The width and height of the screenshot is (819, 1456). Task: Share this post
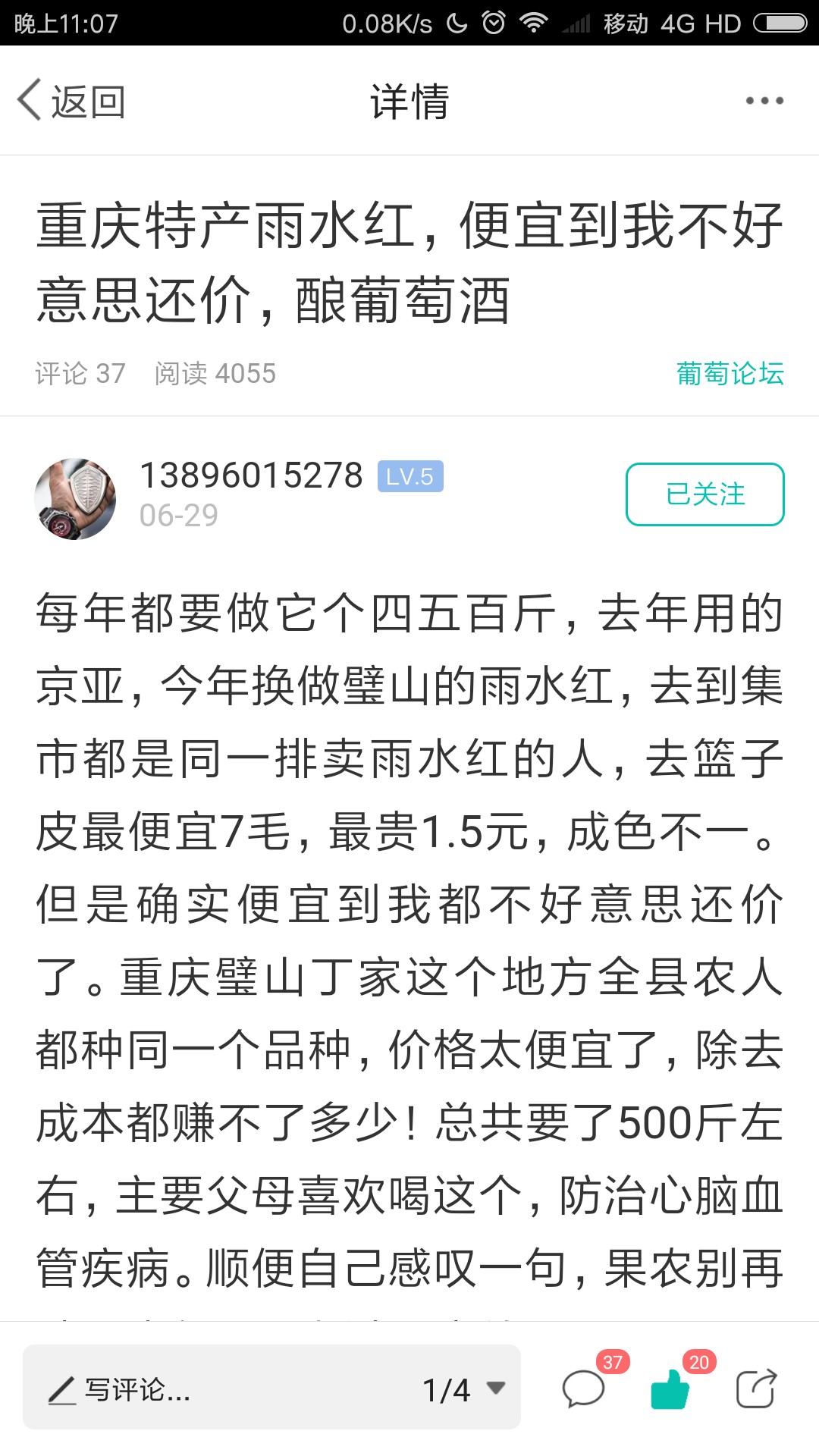click(756, 1389)
